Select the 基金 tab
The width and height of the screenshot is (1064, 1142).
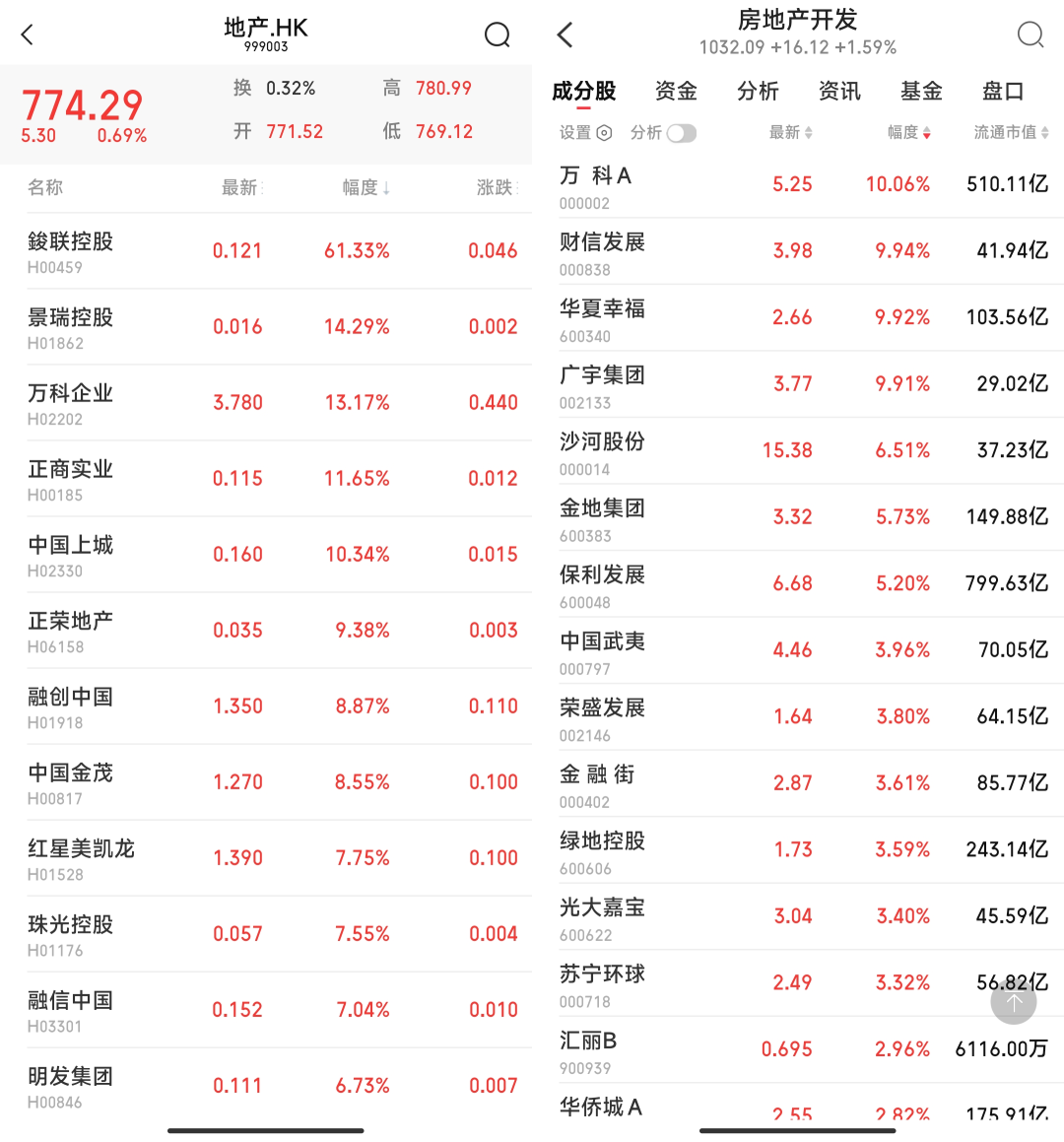click(921, 92)
